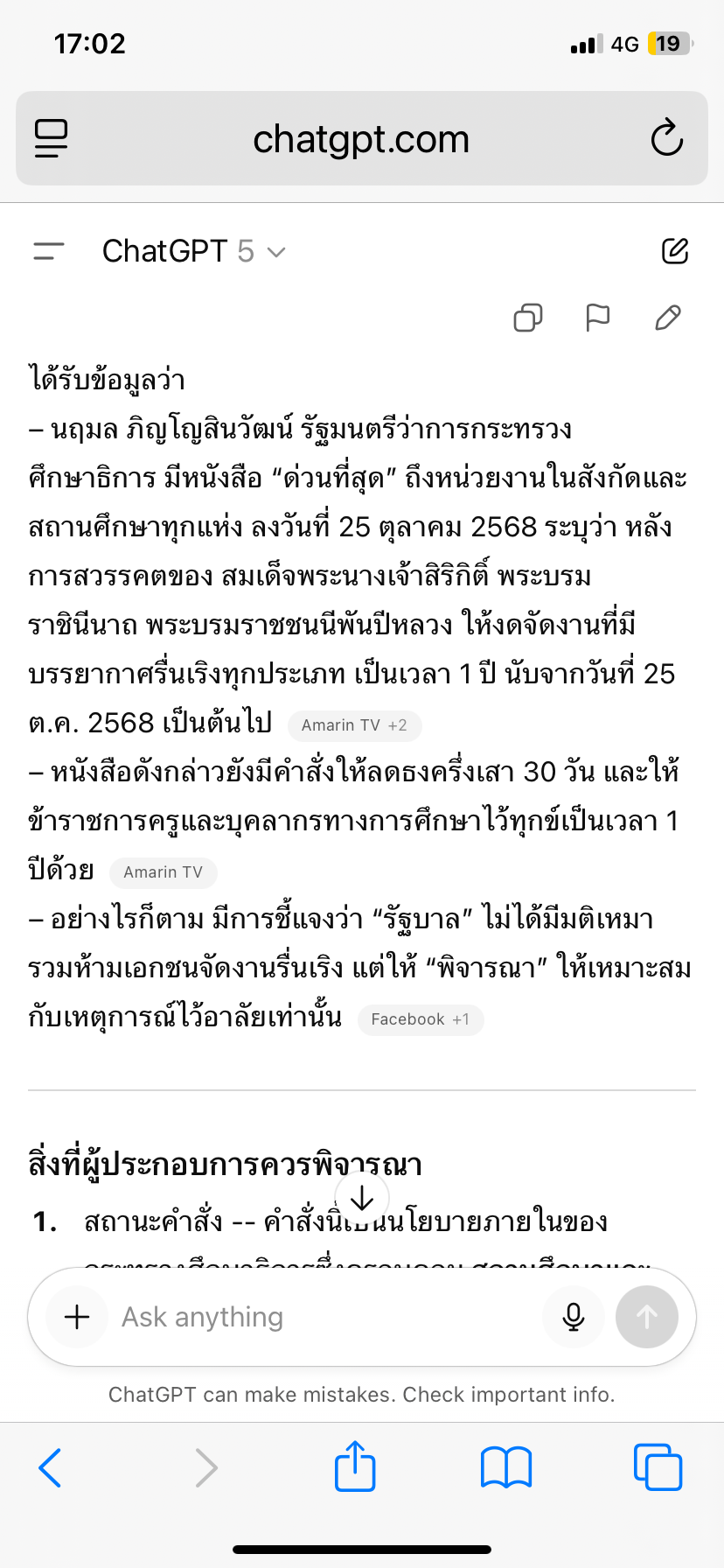Edit the message with pencil icon
Image resolution: width=724 pixels, height=1568 pixels.
668,318
